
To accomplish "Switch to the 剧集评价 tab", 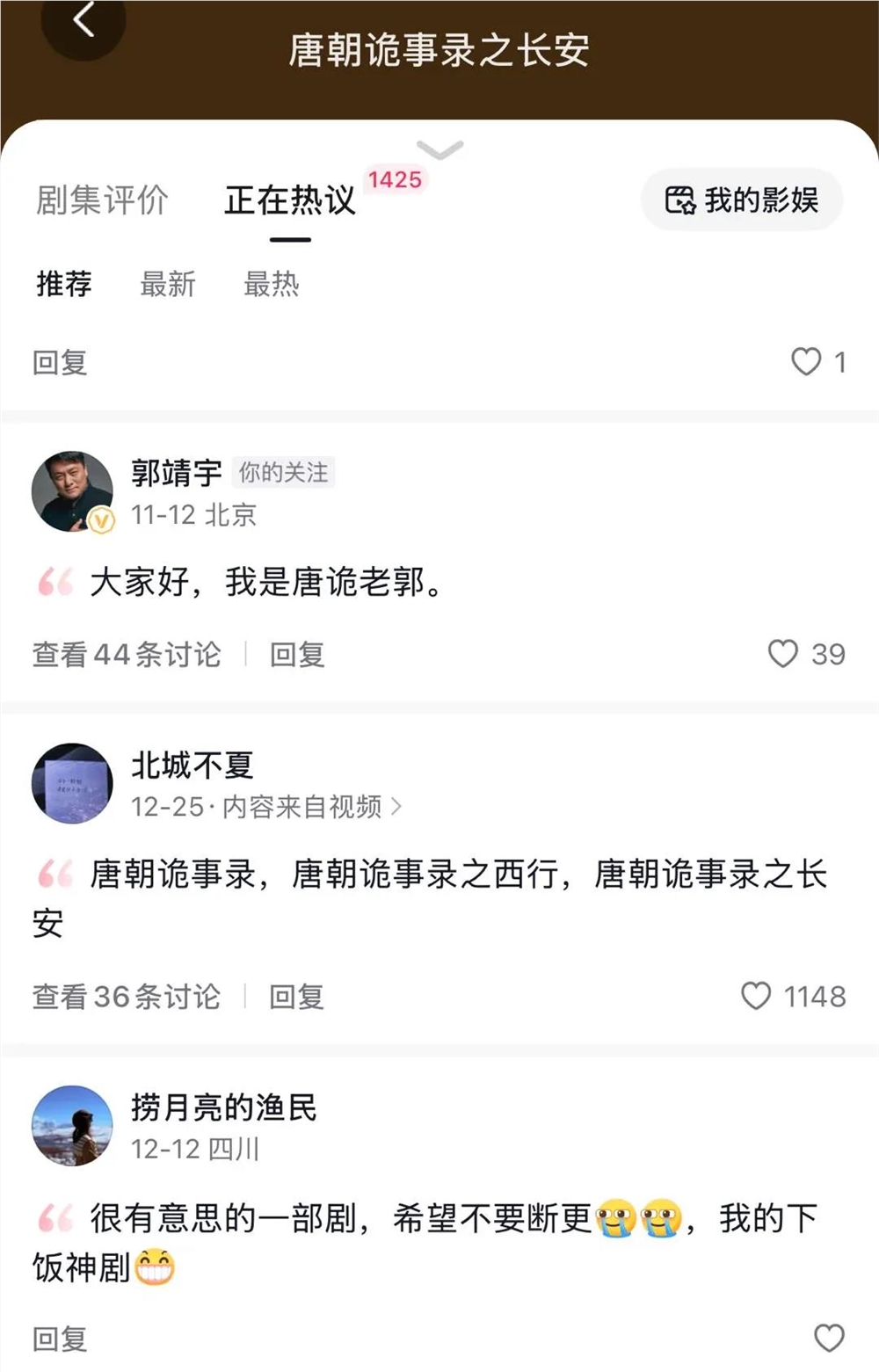I will 101,200.
